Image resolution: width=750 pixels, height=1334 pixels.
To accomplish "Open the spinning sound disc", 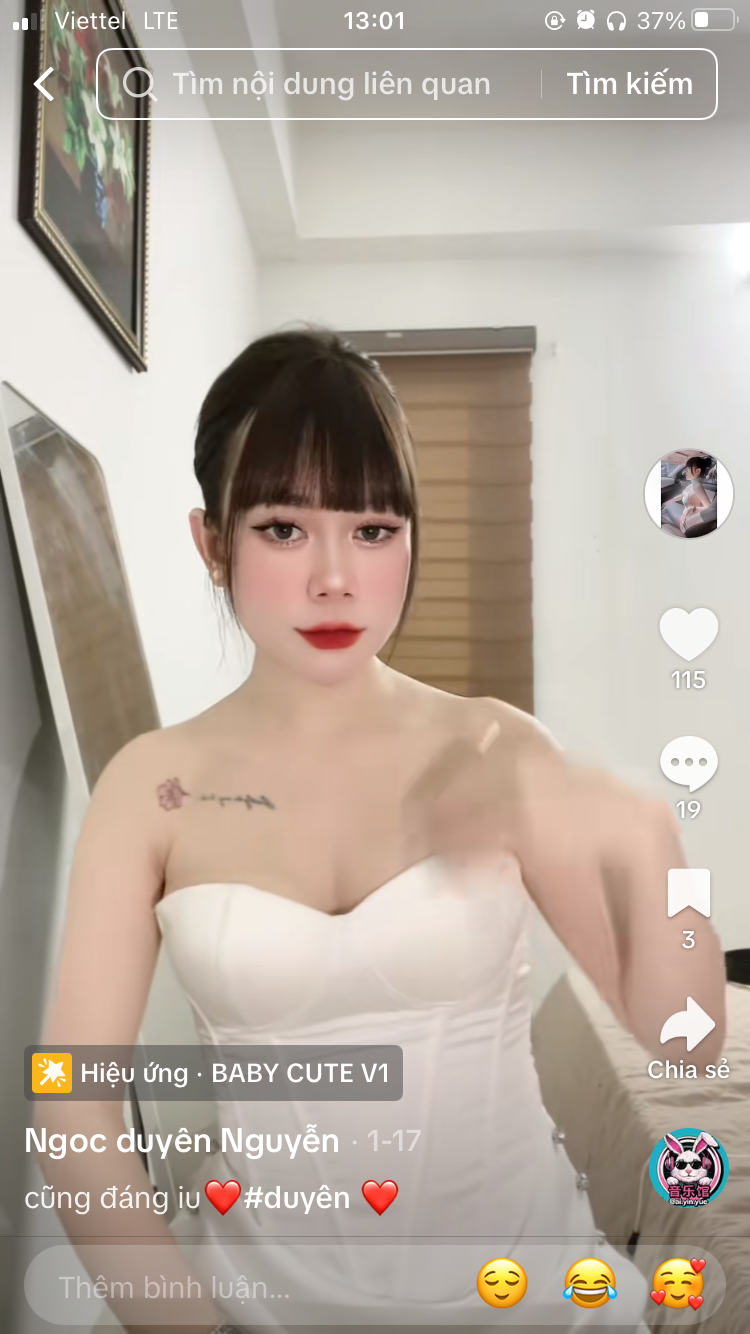I will pyautogui.click(x=688, y=1168).
